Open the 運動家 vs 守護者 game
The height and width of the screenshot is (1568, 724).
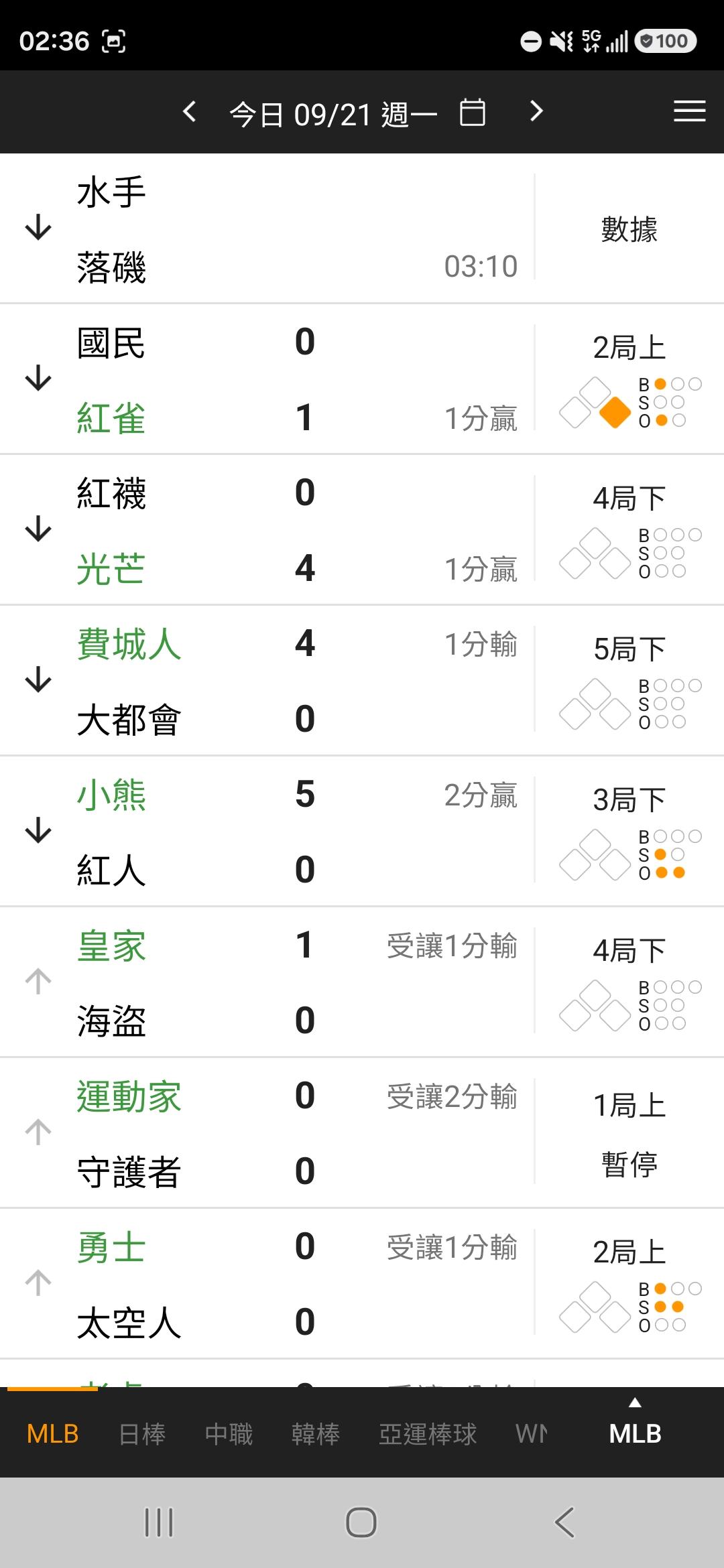tap(362, 1133)
